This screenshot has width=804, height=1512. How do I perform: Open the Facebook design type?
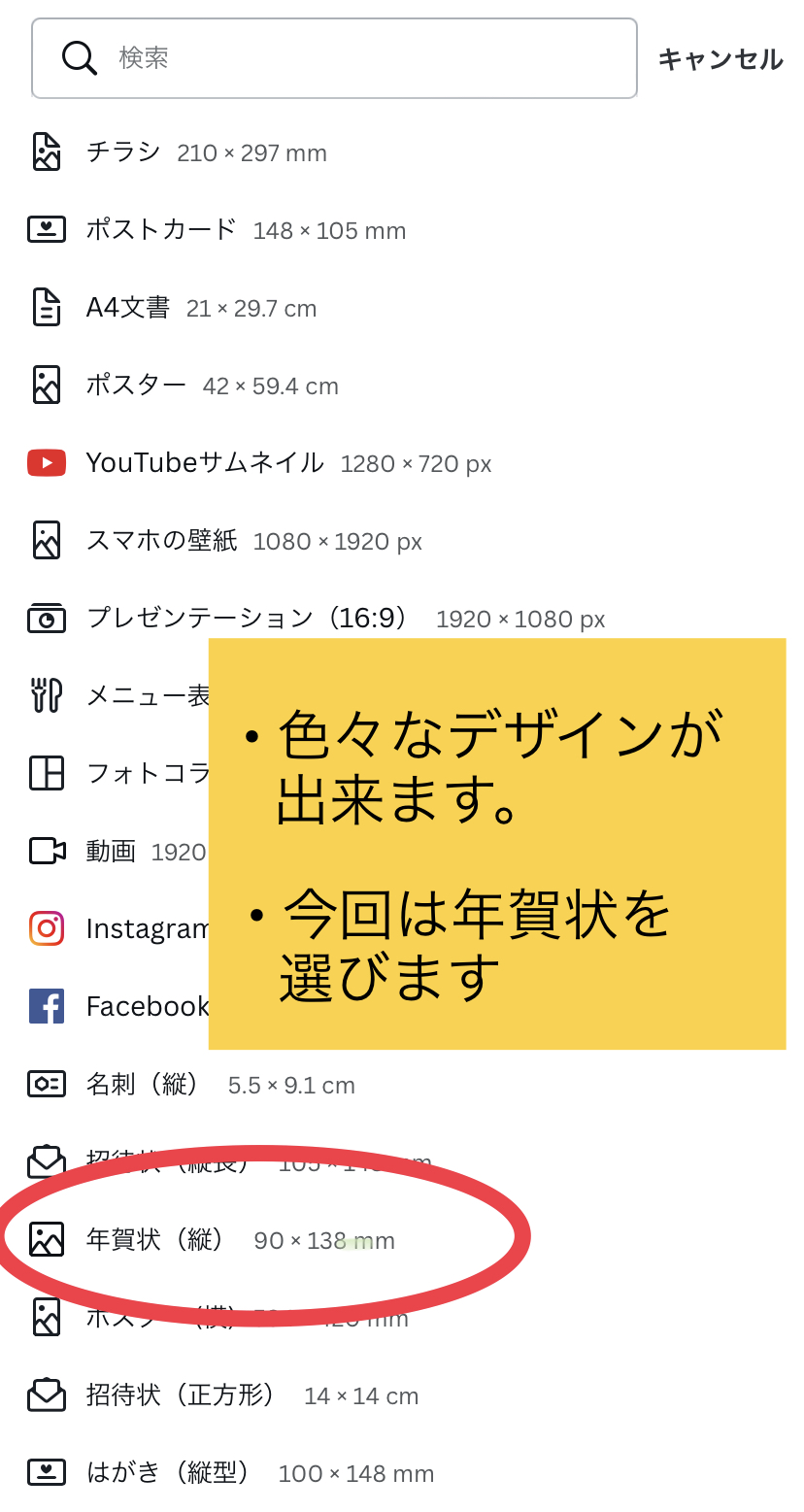(147, 1006)
